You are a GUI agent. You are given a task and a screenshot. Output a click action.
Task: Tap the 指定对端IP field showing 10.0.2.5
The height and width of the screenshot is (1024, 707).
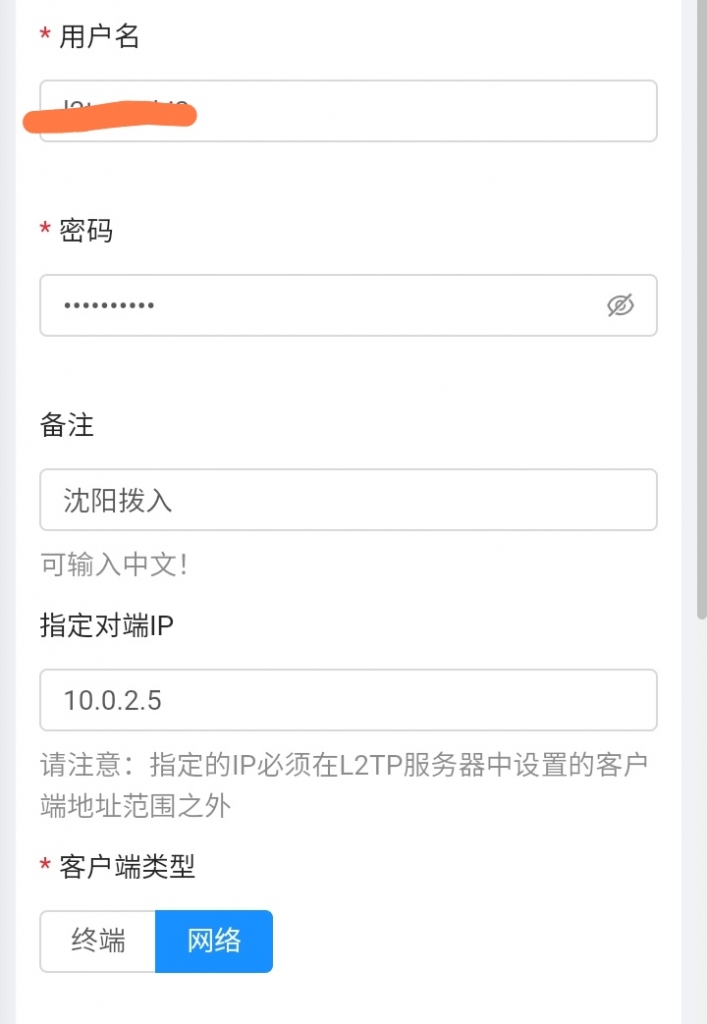[x=348, y=700]
